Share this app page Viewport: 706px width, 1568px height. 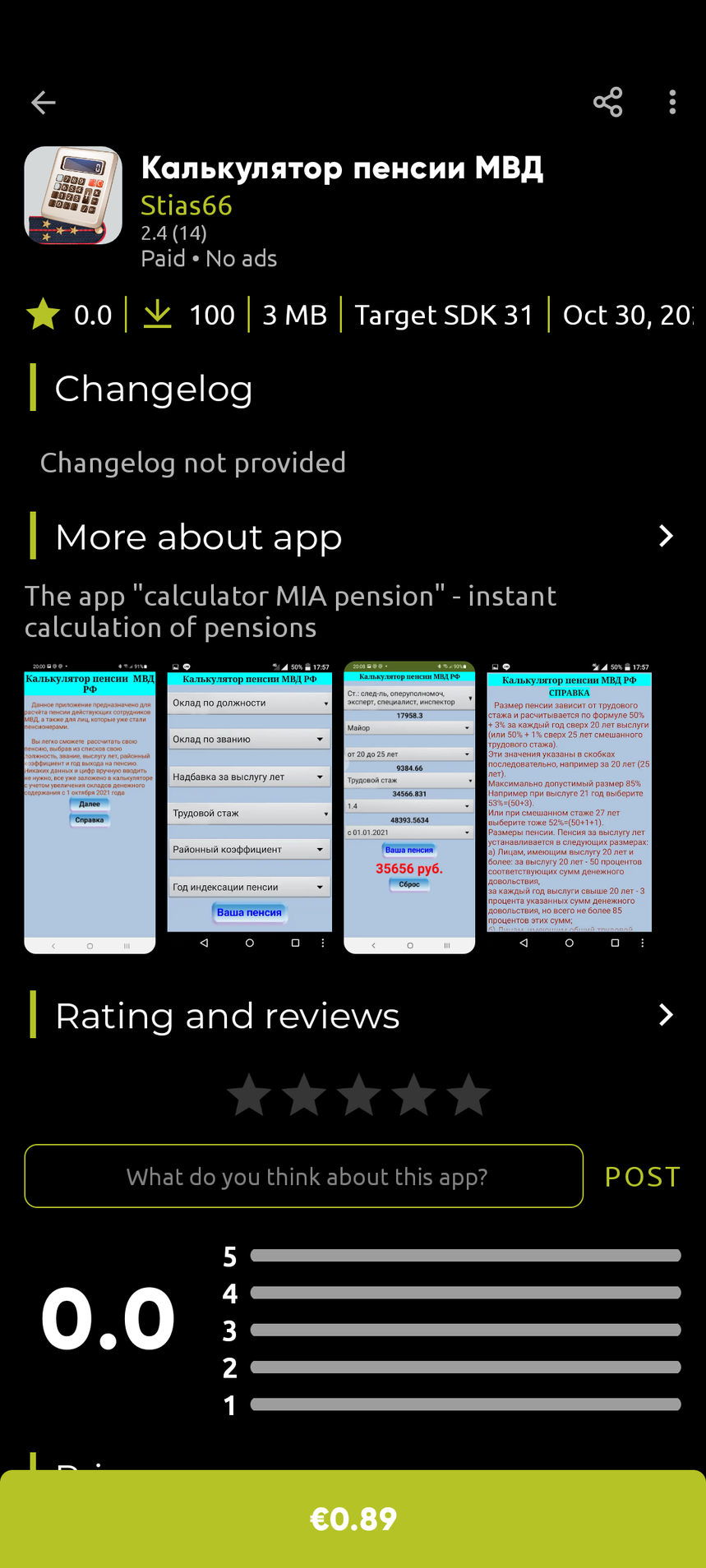[607, 103]
